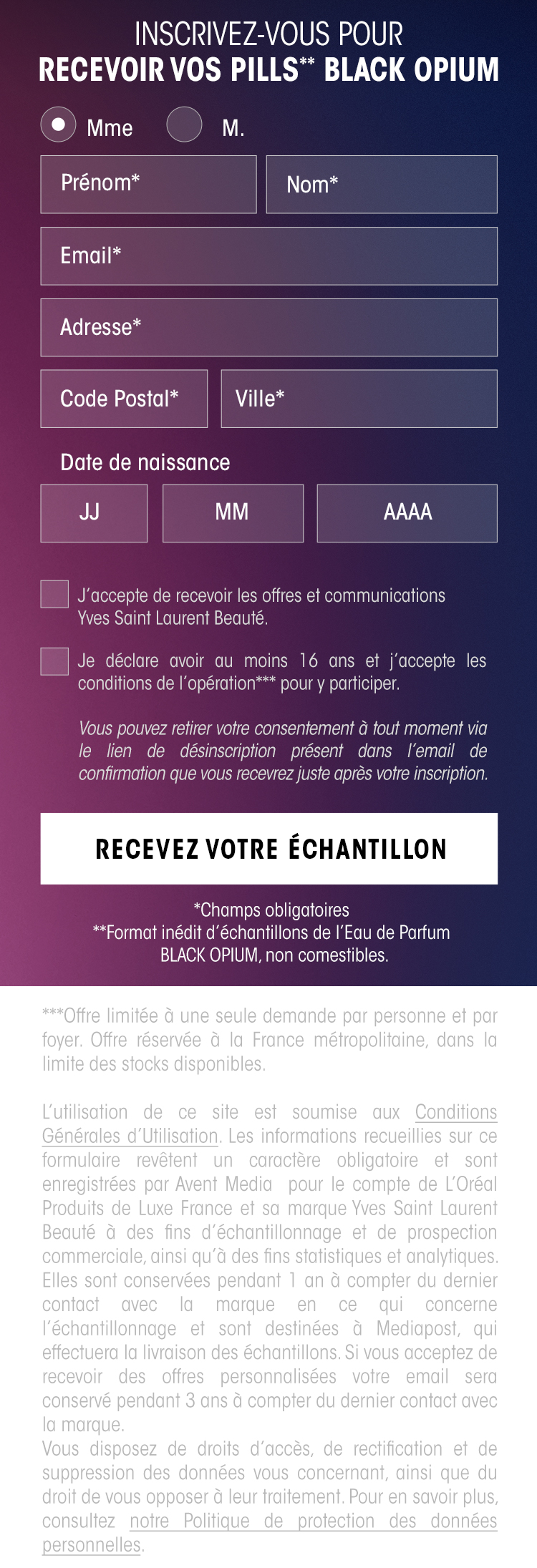Open Politique de protection des données personnelles
537x1568 pixels.
tap(313, 1521)
